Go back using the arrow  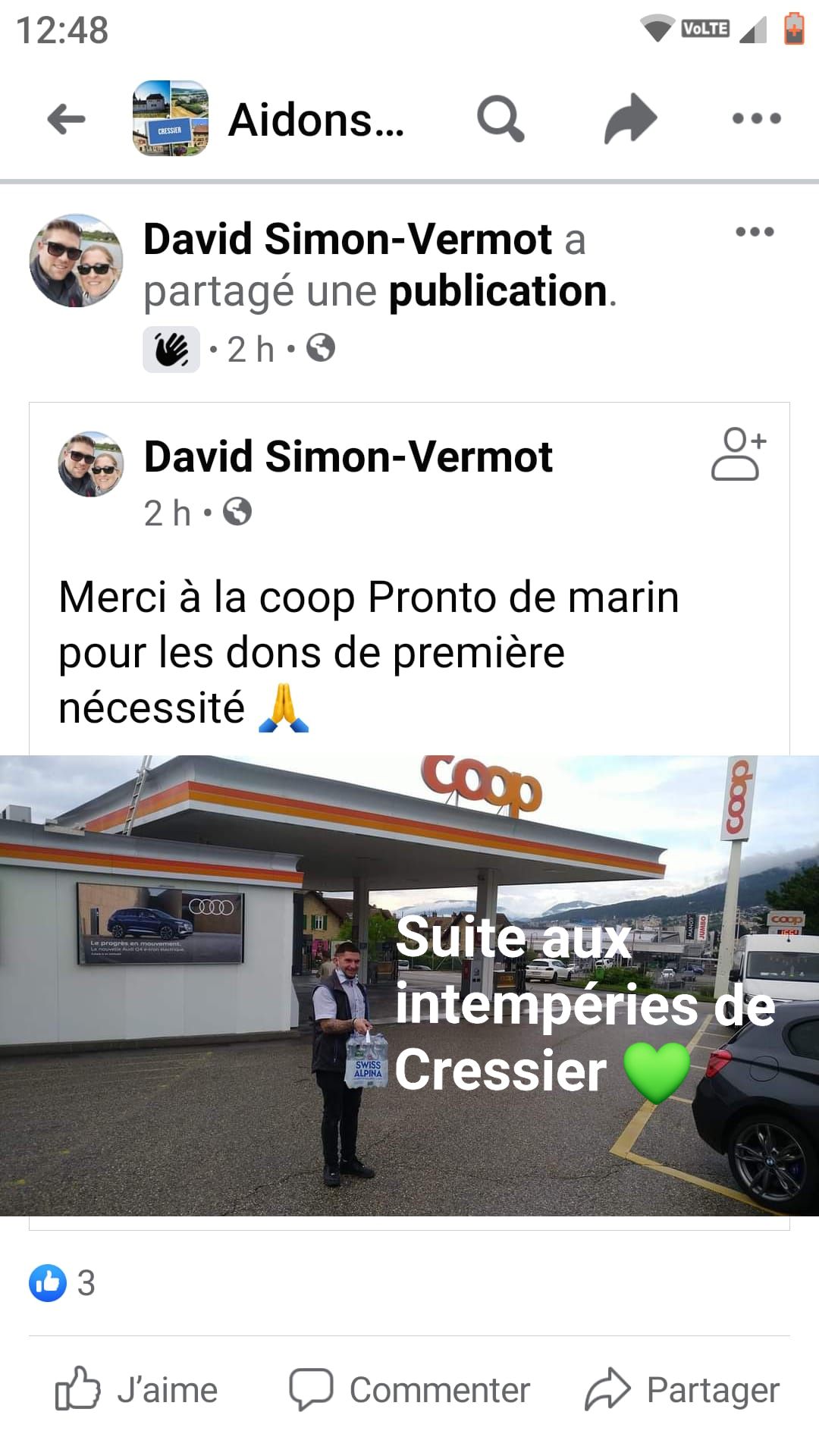pos(66,119)
